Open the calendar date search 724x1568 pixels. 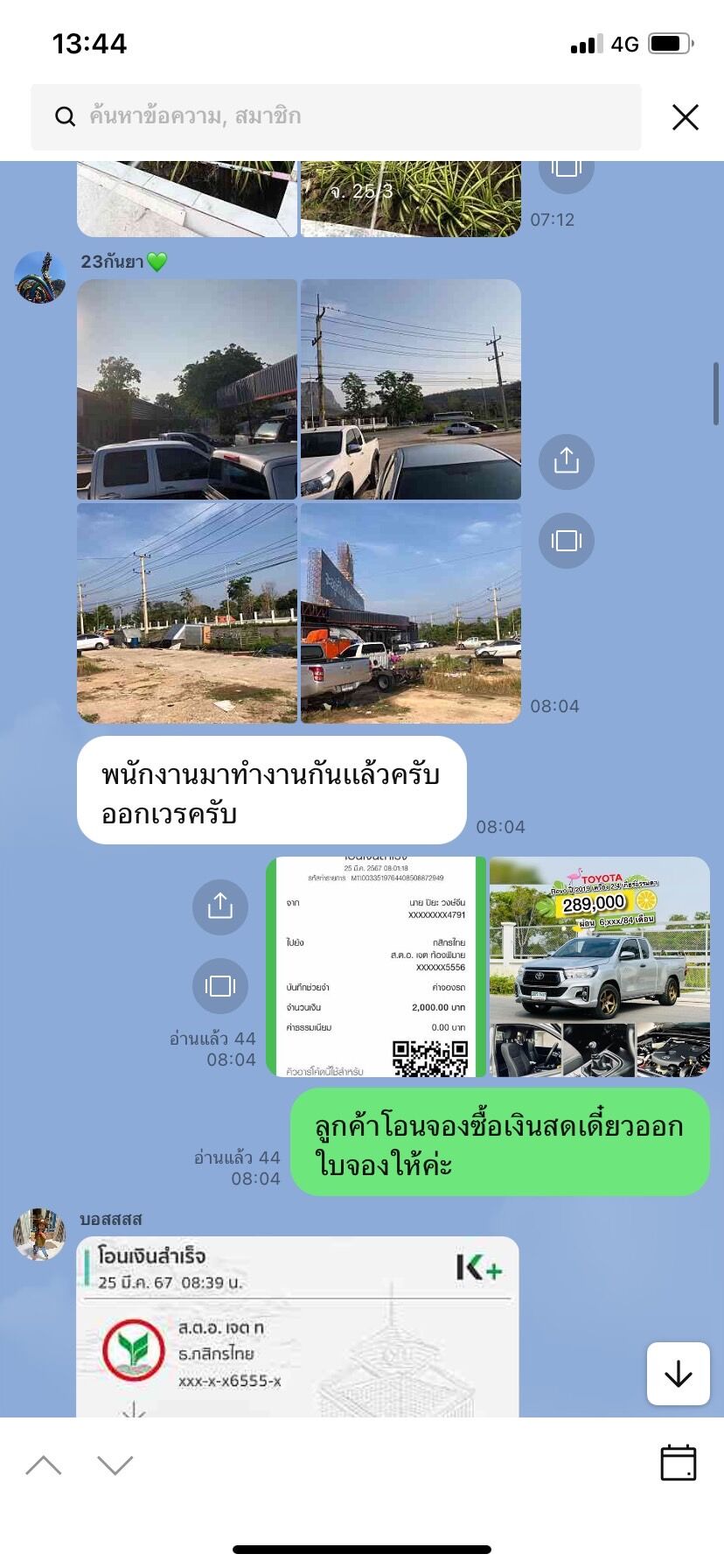679,1463
